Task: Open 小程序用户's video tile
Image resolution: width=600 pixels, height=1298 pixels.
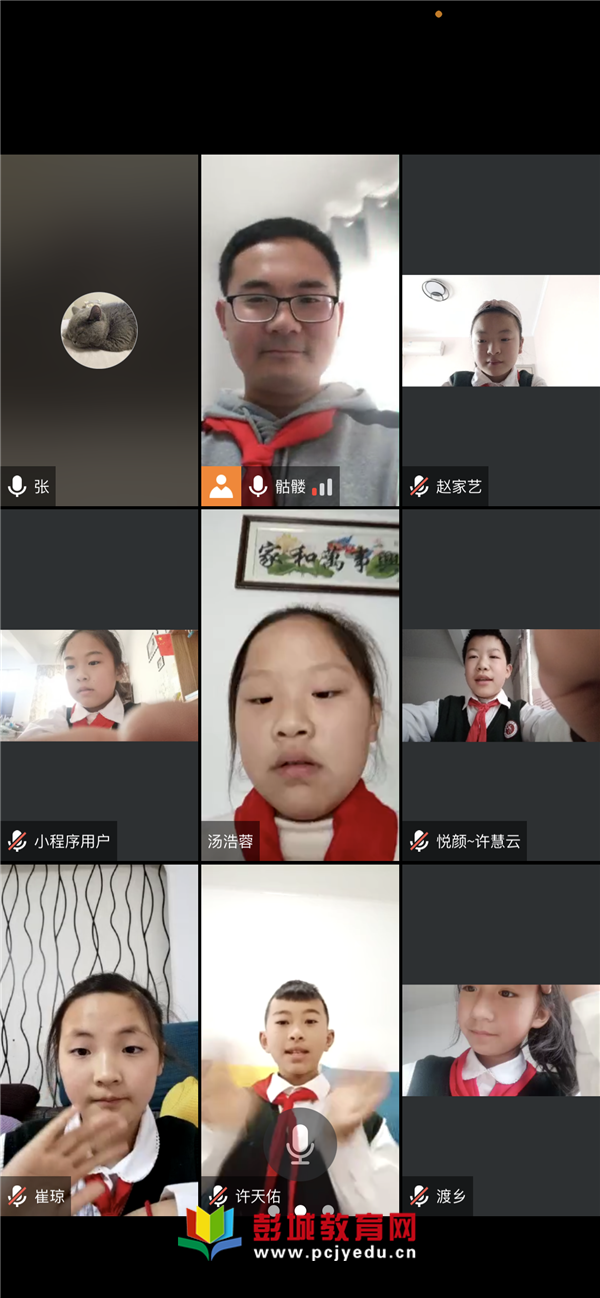Action: 99,685
